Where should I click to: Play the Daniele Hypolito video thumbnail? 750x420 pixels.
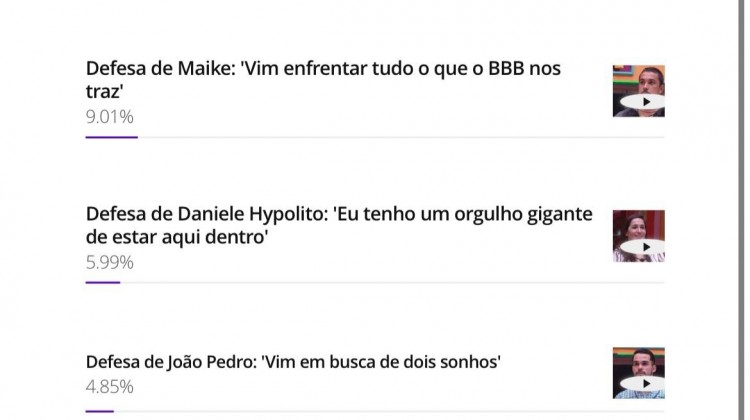click(639, 237)
